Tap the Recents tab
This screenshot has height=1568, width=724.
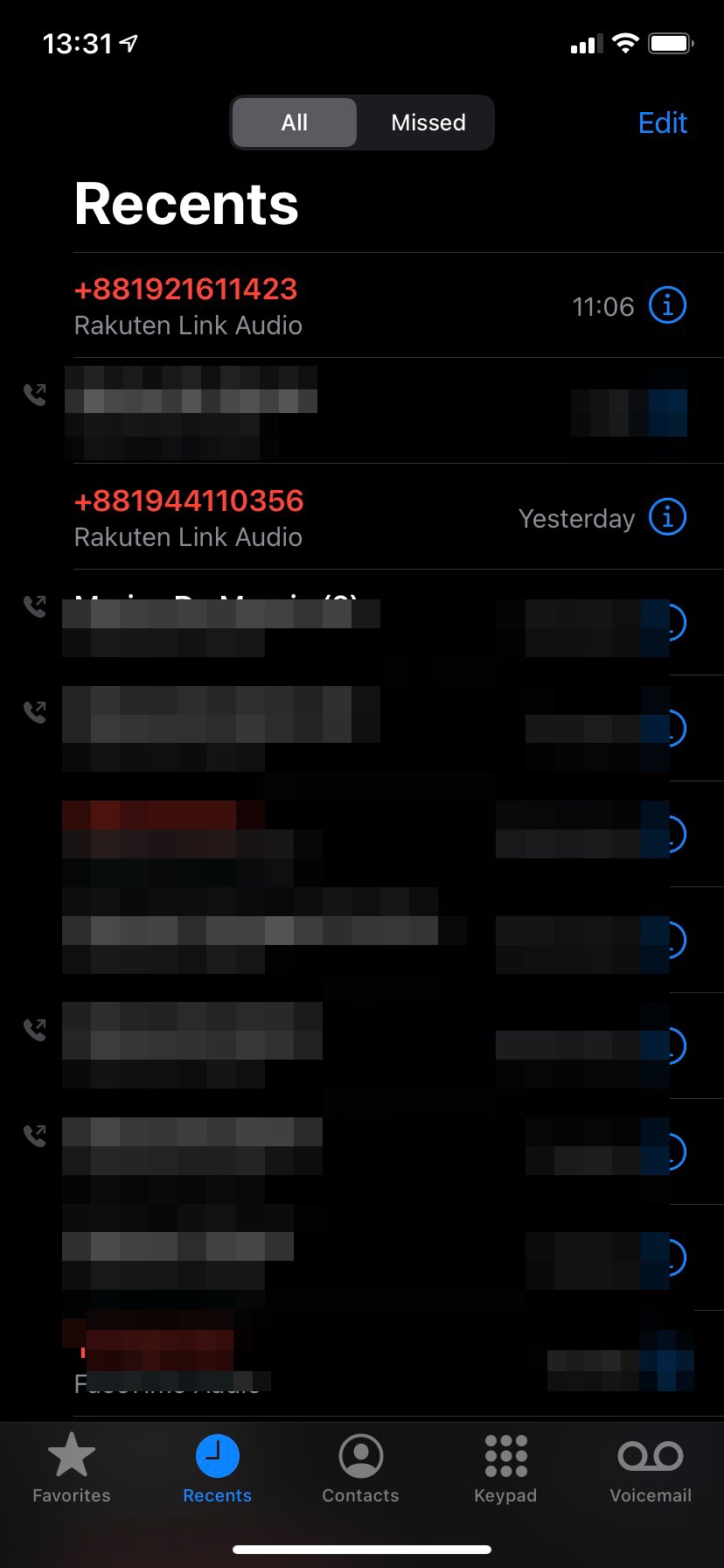[x=217, y=1468]
